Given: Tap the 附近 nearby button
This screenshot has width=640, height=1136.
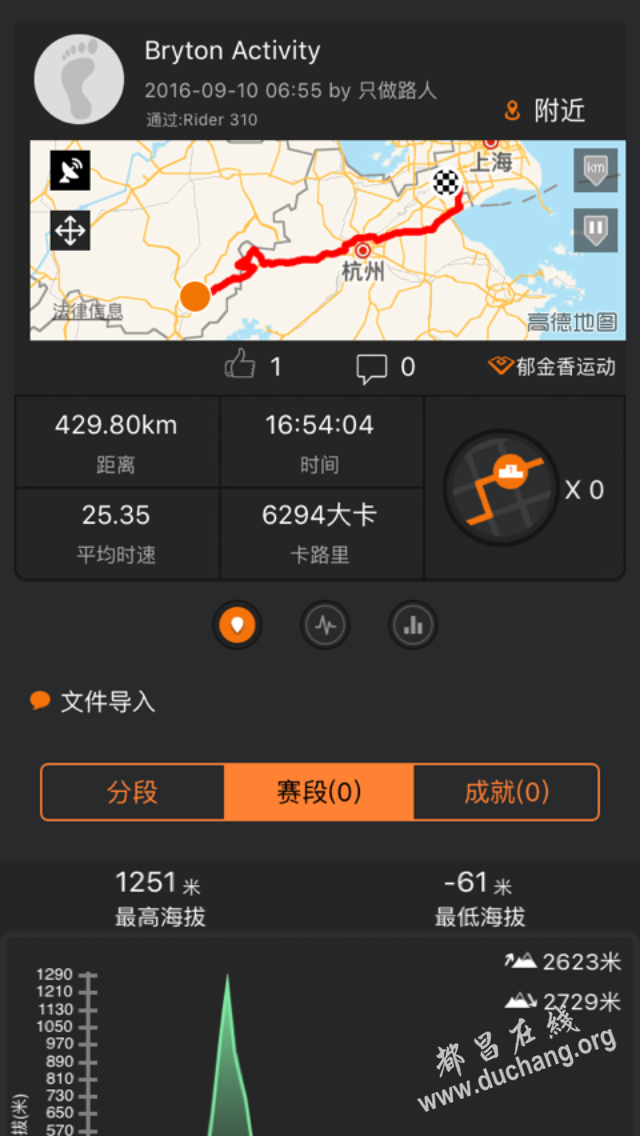Looking at the screenshot, I should point(545,111).
